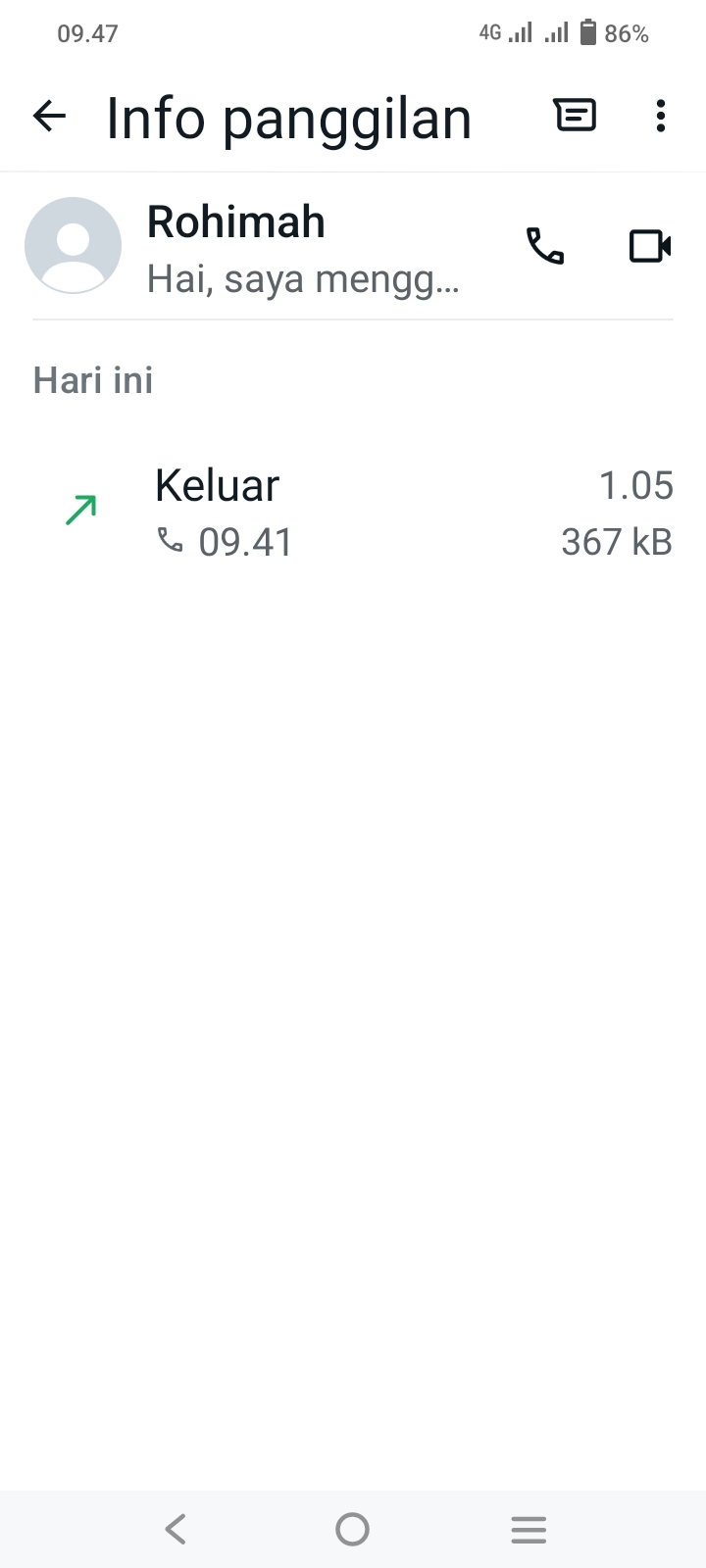
Task: Start a voice call to Rohimah
Action: (545, 246)
